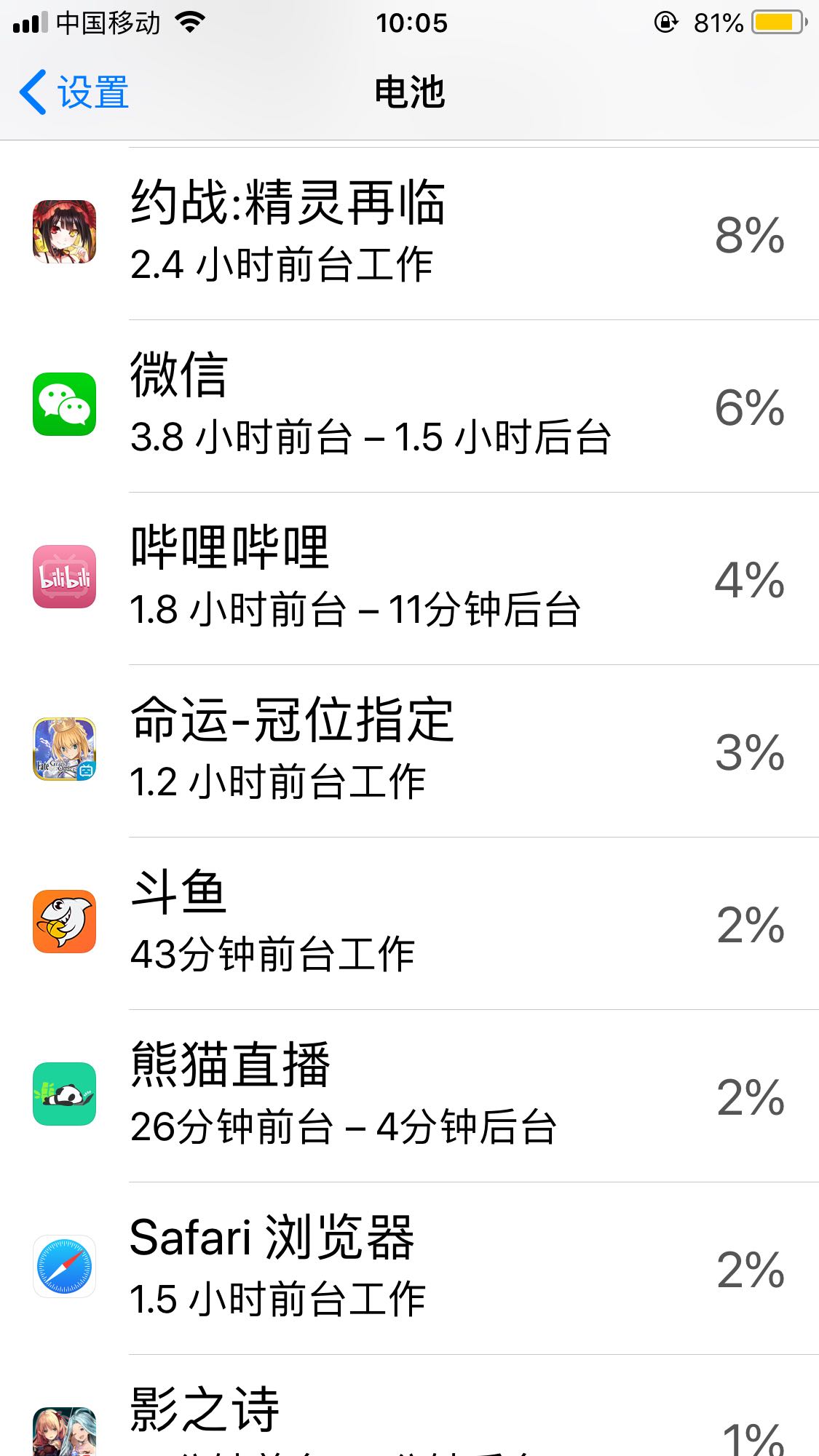
Task: Tap the 哔哩哔哩 usage row
Action: pos(409,578)
